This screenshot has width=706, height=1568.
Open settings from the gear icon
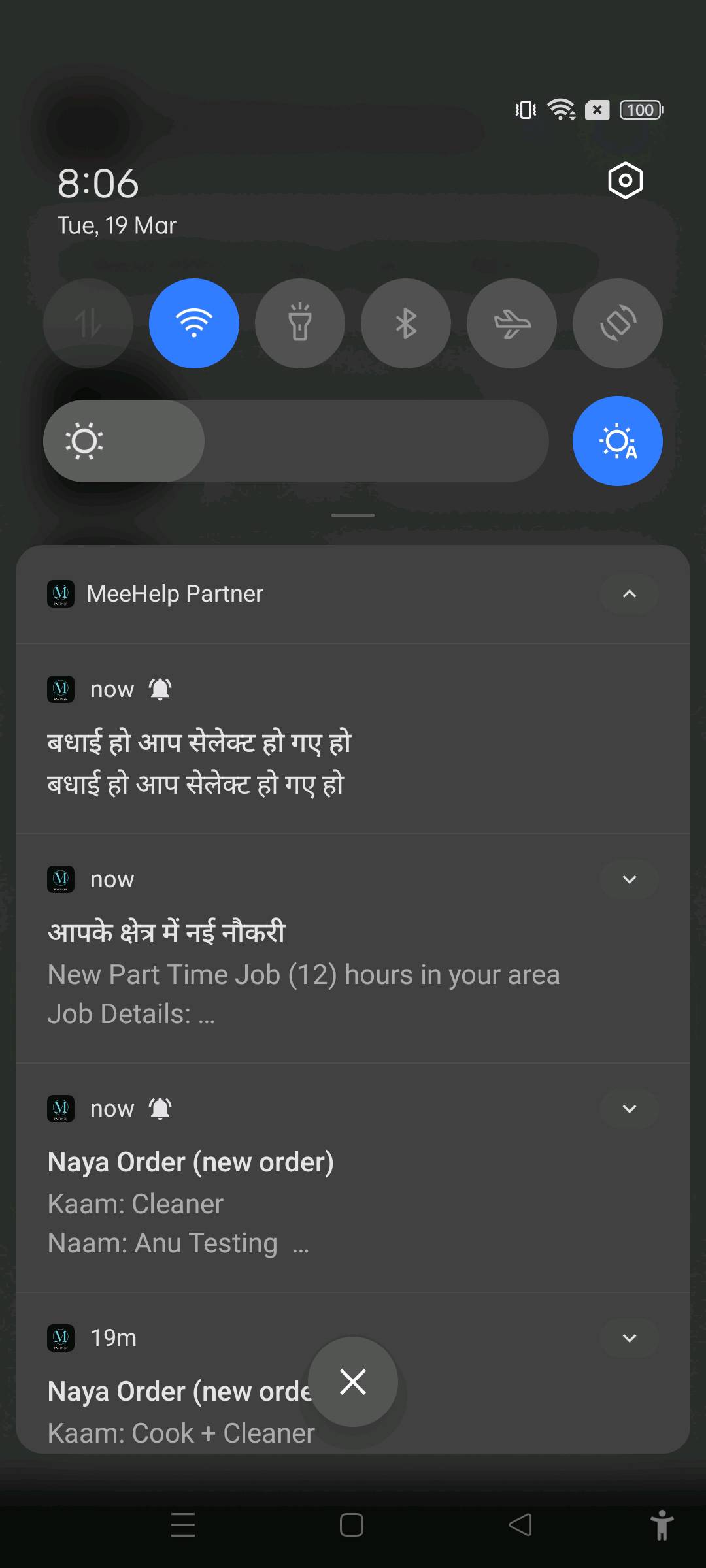click(626, 180)
